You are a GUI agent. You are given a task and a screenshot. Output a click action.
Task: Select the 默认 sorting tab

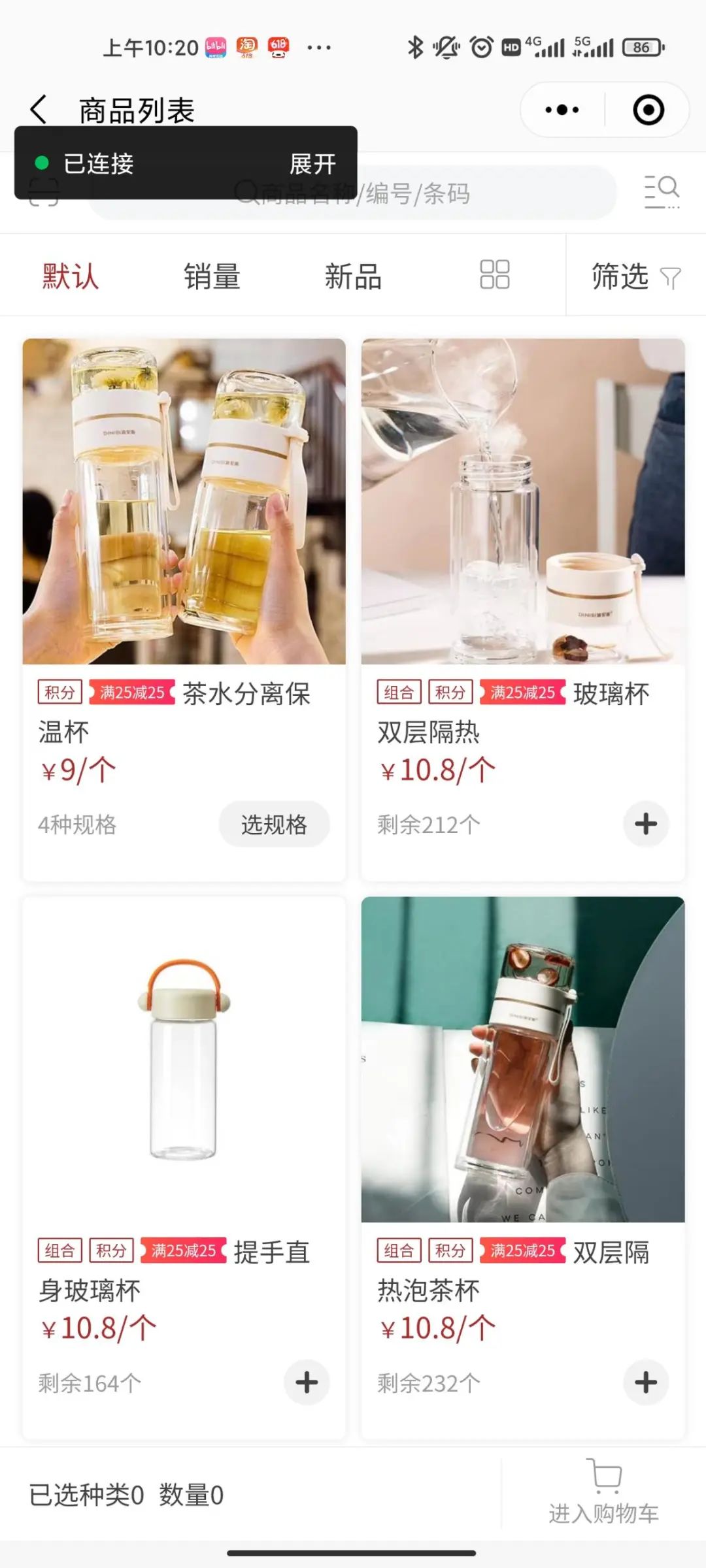[71, 276]
